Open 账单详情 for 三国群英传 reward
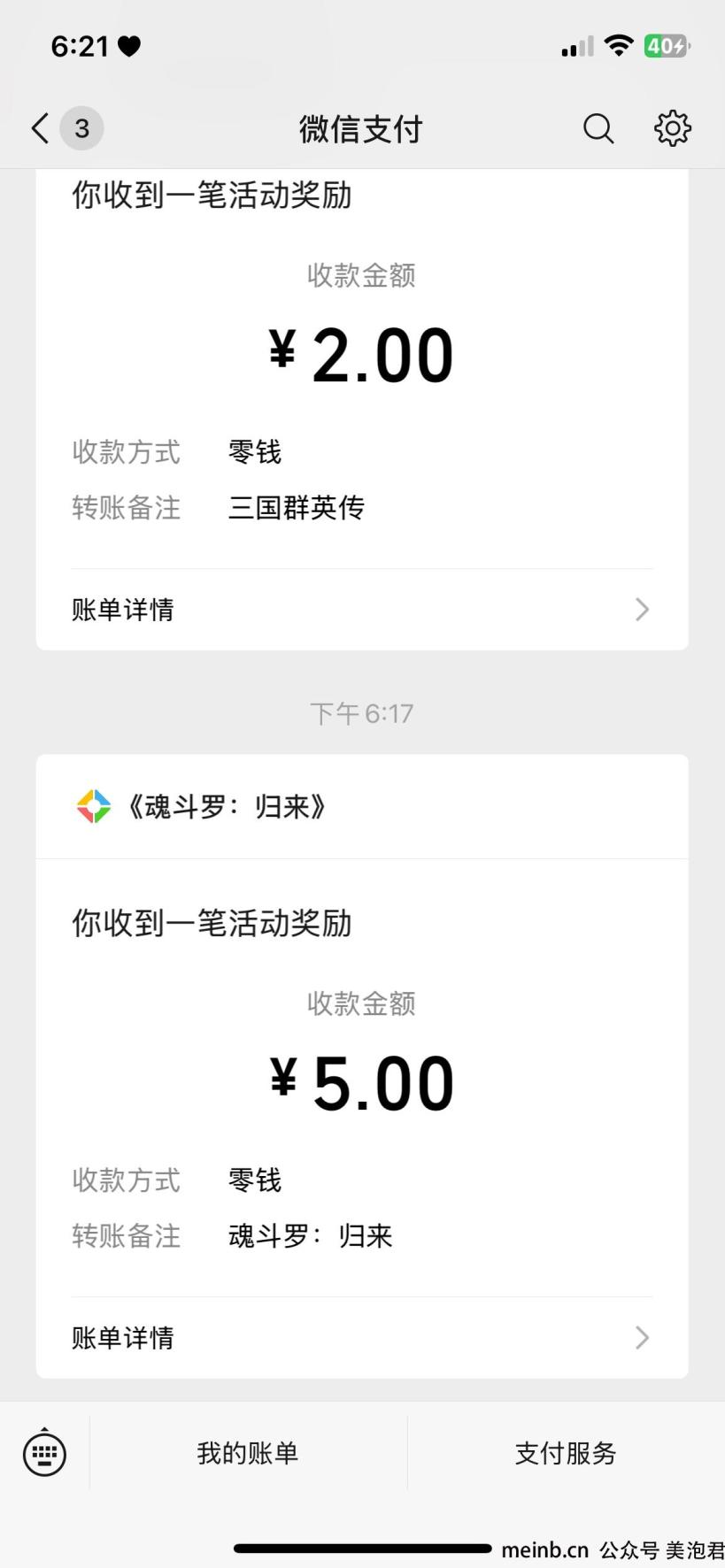Screen dimensions: 725x1568 [x=362, y=610]
